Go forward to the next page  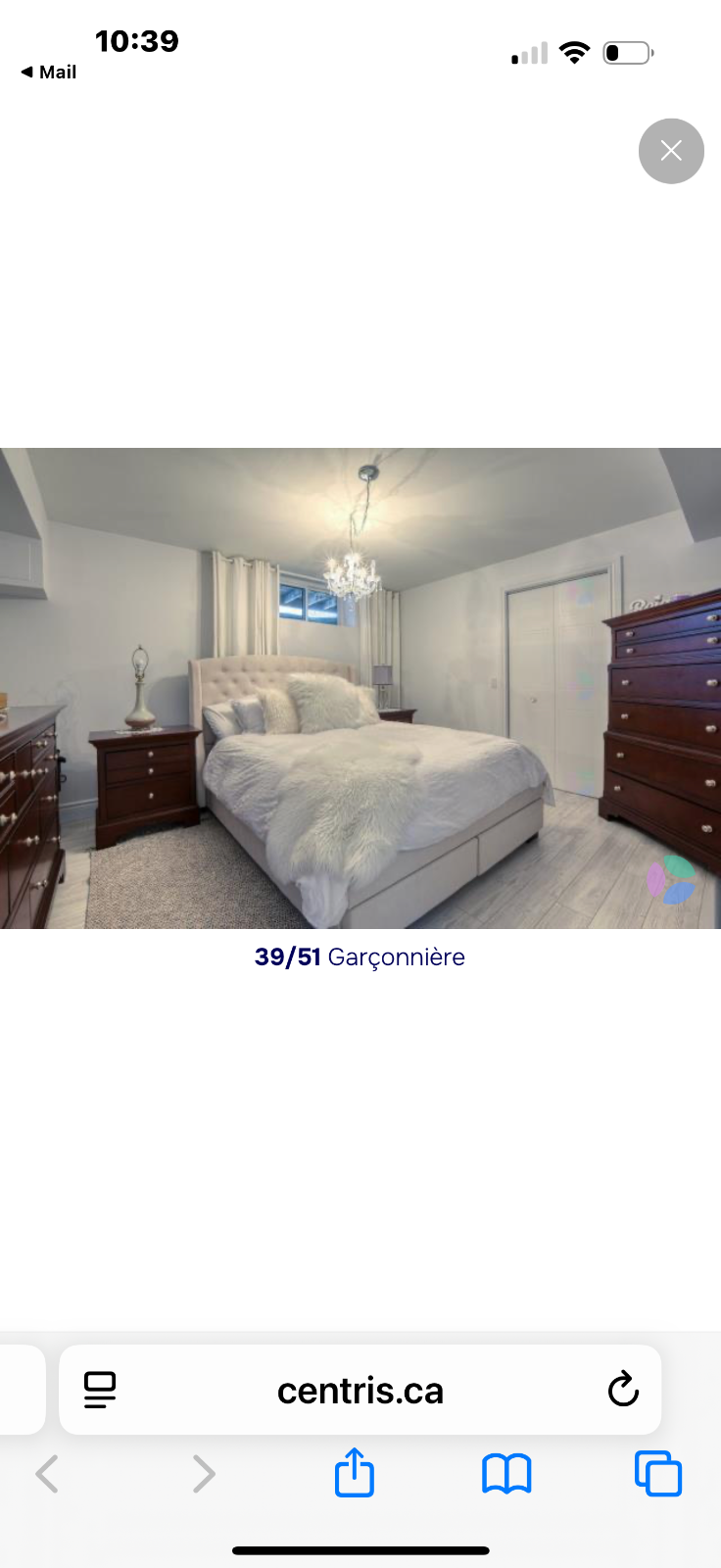click(x=203, y=1474)
